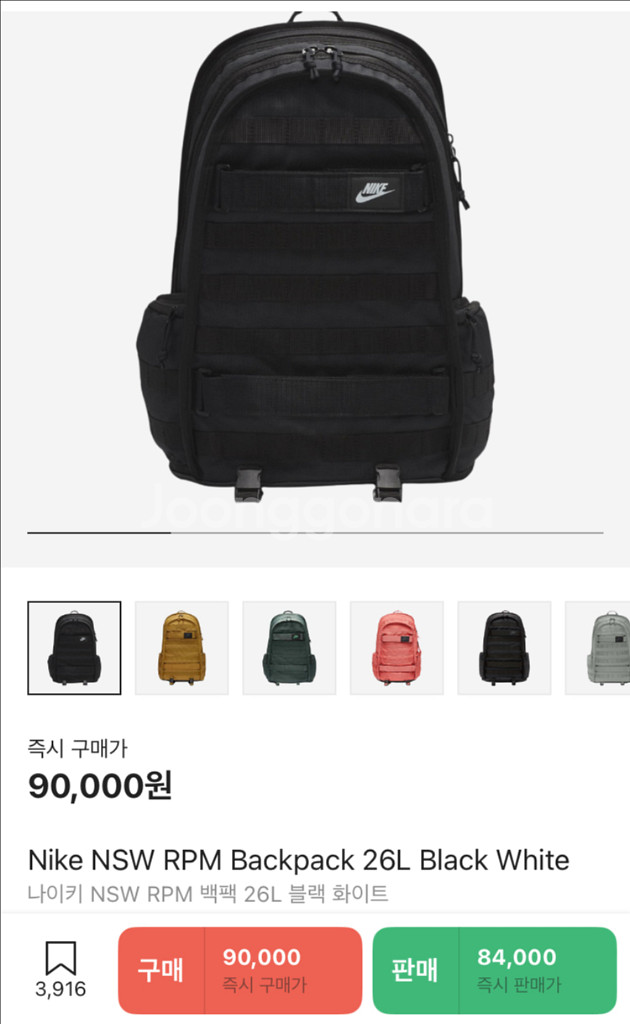Open the large black backpack product image
Screen dimensions: 630x1024
pyautogui.click(x=315, y=260)
